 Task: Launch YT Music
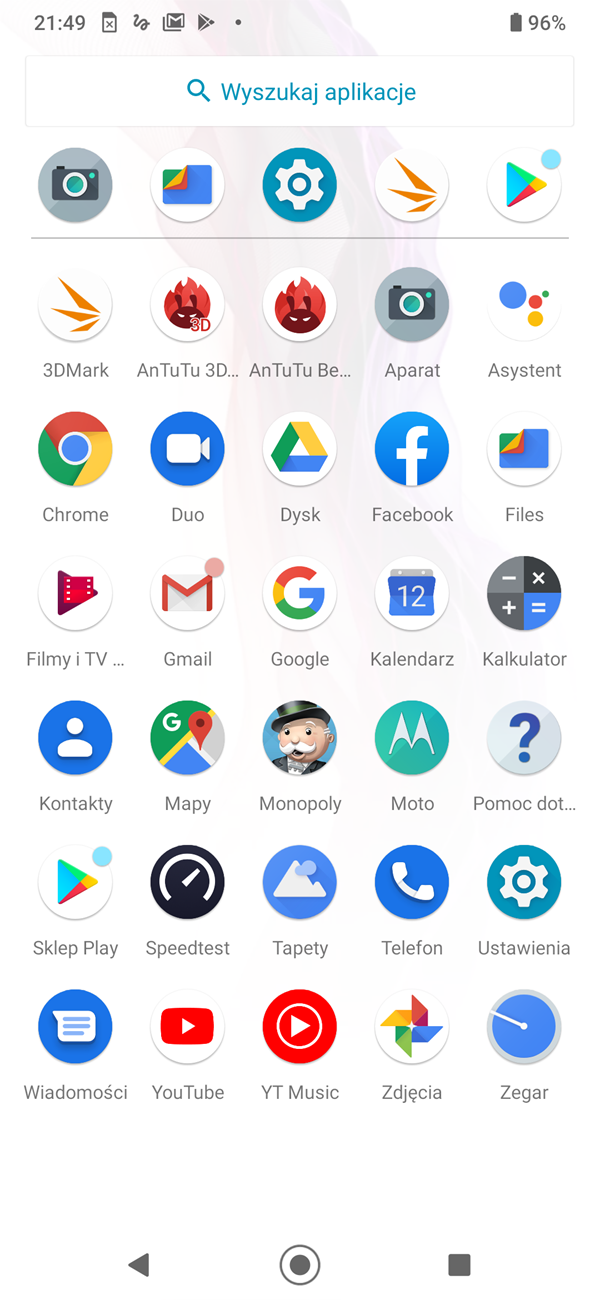[x=300, y=1028]
